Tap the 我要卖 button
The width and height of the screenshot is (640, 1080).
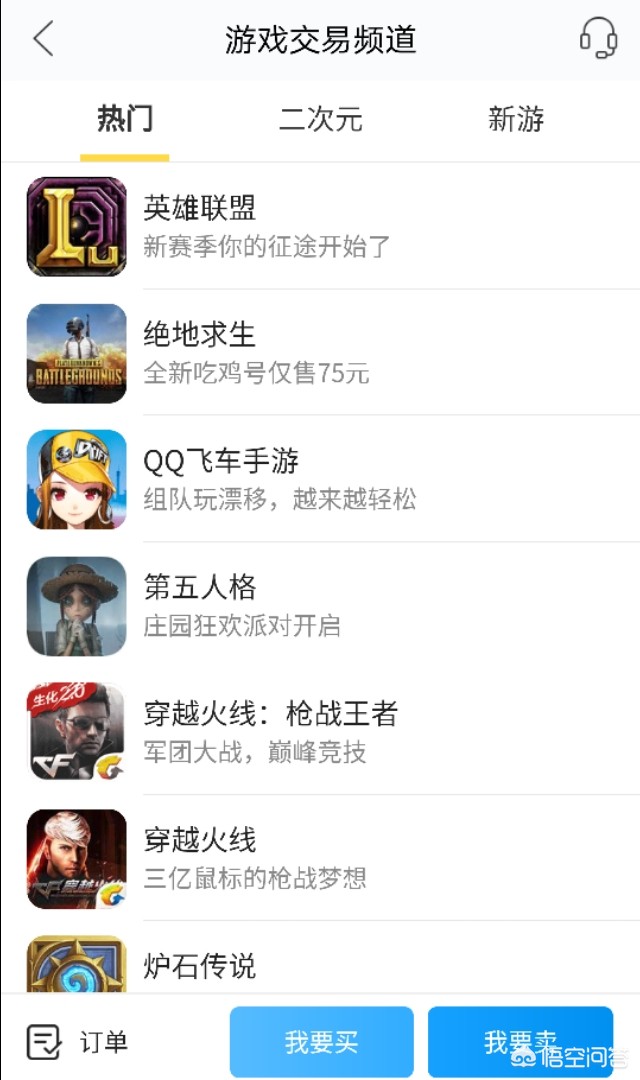point(520,1042)
